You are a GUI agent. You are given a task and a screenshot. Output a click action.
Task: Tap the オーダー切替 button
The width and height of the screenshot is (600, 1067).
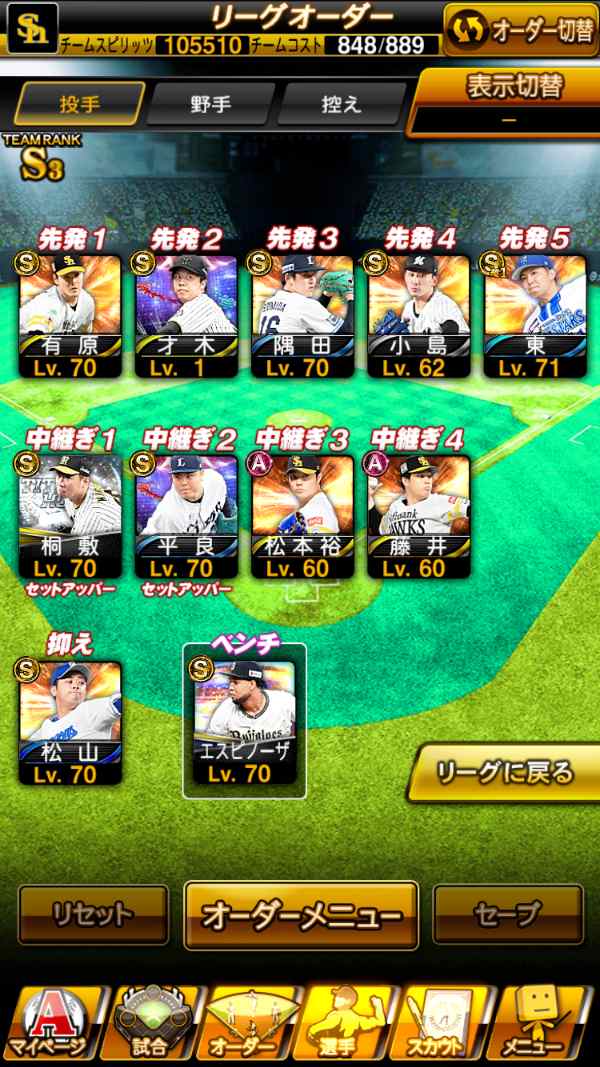click(x=521, y=29)
